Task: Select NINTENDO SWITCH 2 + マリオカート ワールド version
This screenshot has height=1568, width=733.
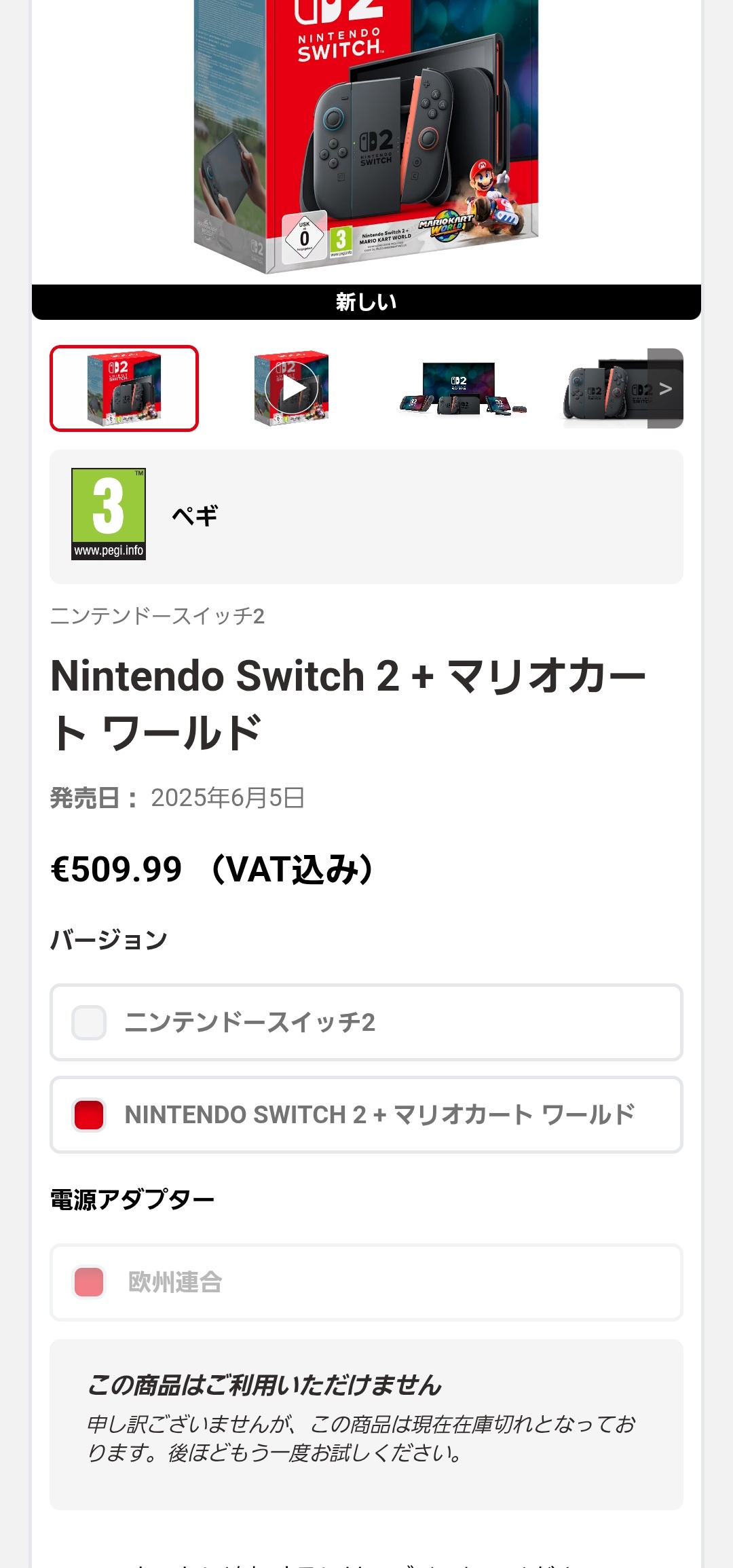Action: (x=366, y=1114)
